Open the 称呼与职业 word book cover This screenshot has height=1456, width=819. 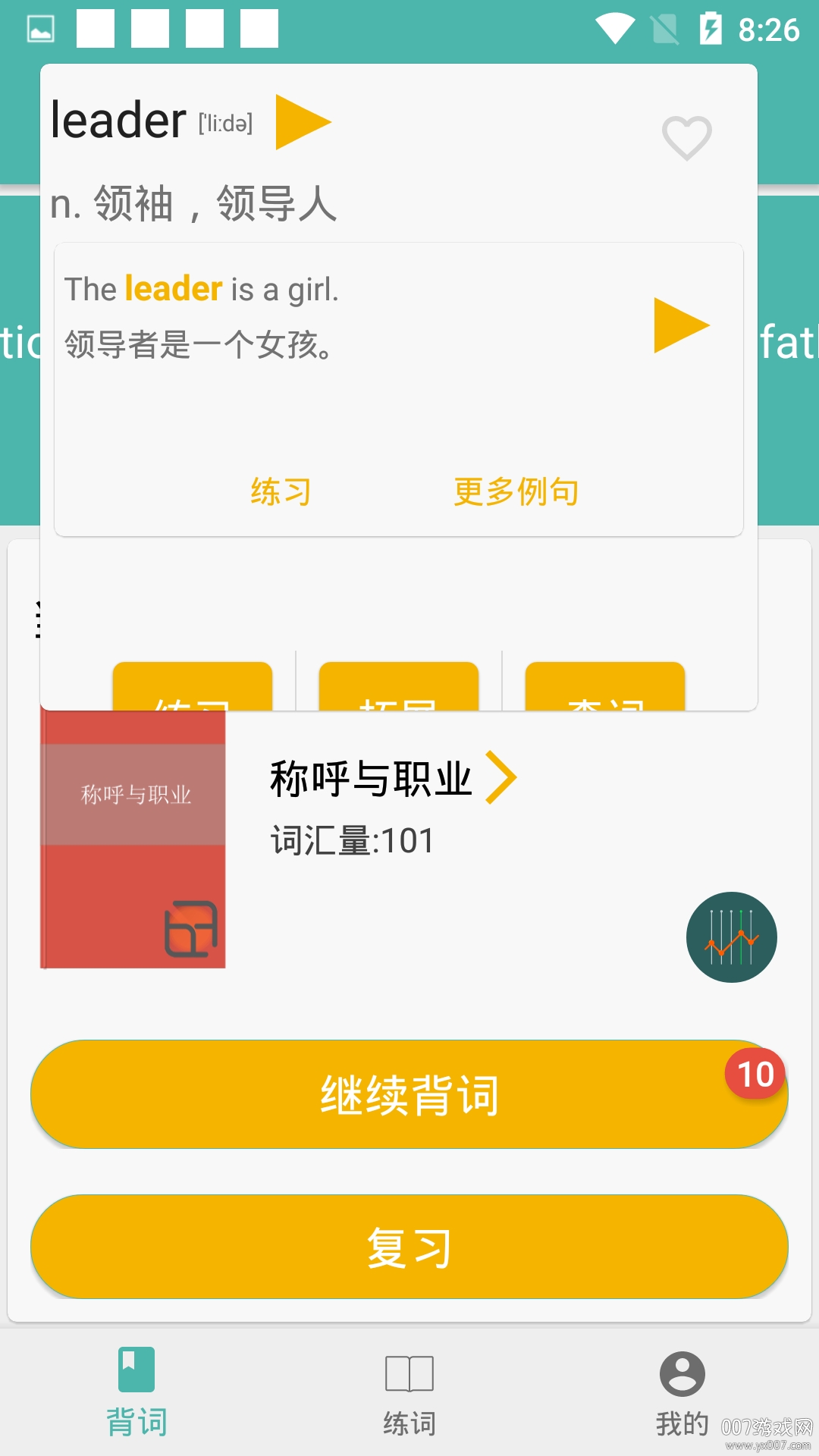pos(133,839)
